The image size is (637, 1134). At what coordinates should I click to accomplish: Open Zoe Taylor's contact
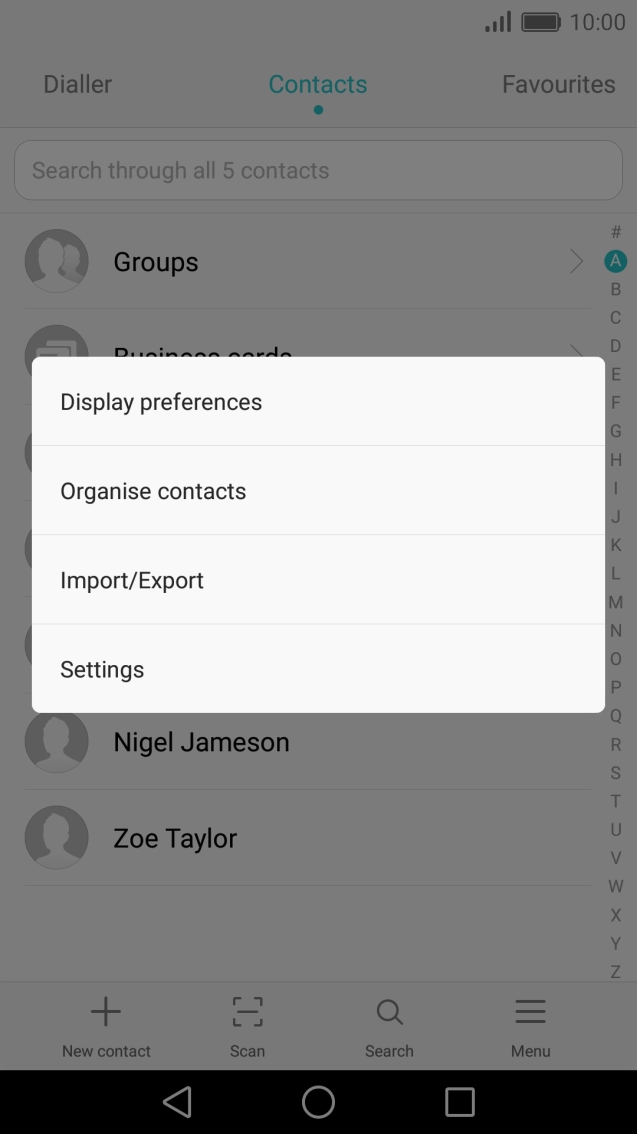pyautogui.click(x=300, y=838)
